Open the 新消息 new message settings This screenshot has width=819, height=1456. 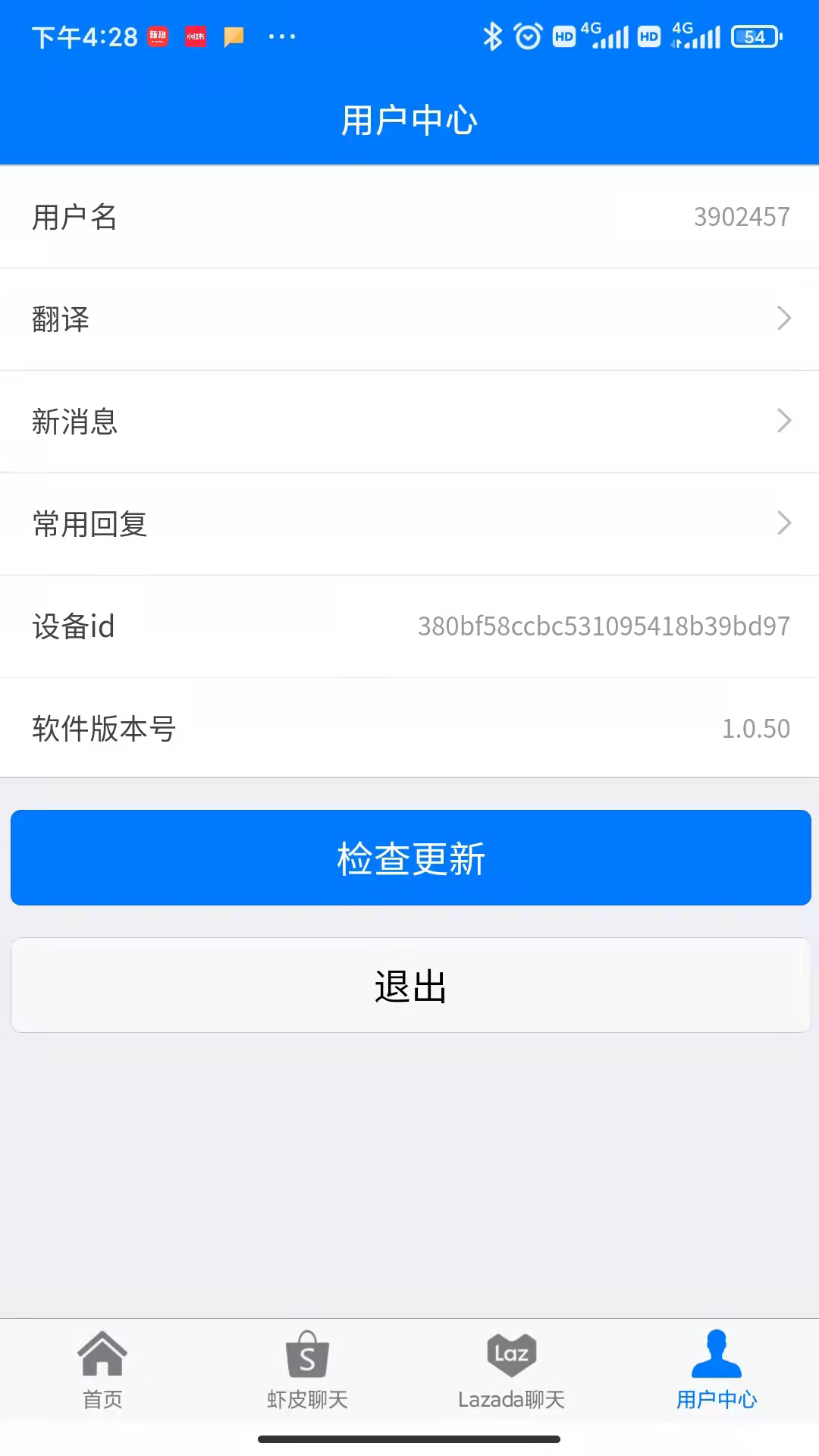(x=409, y=422)
